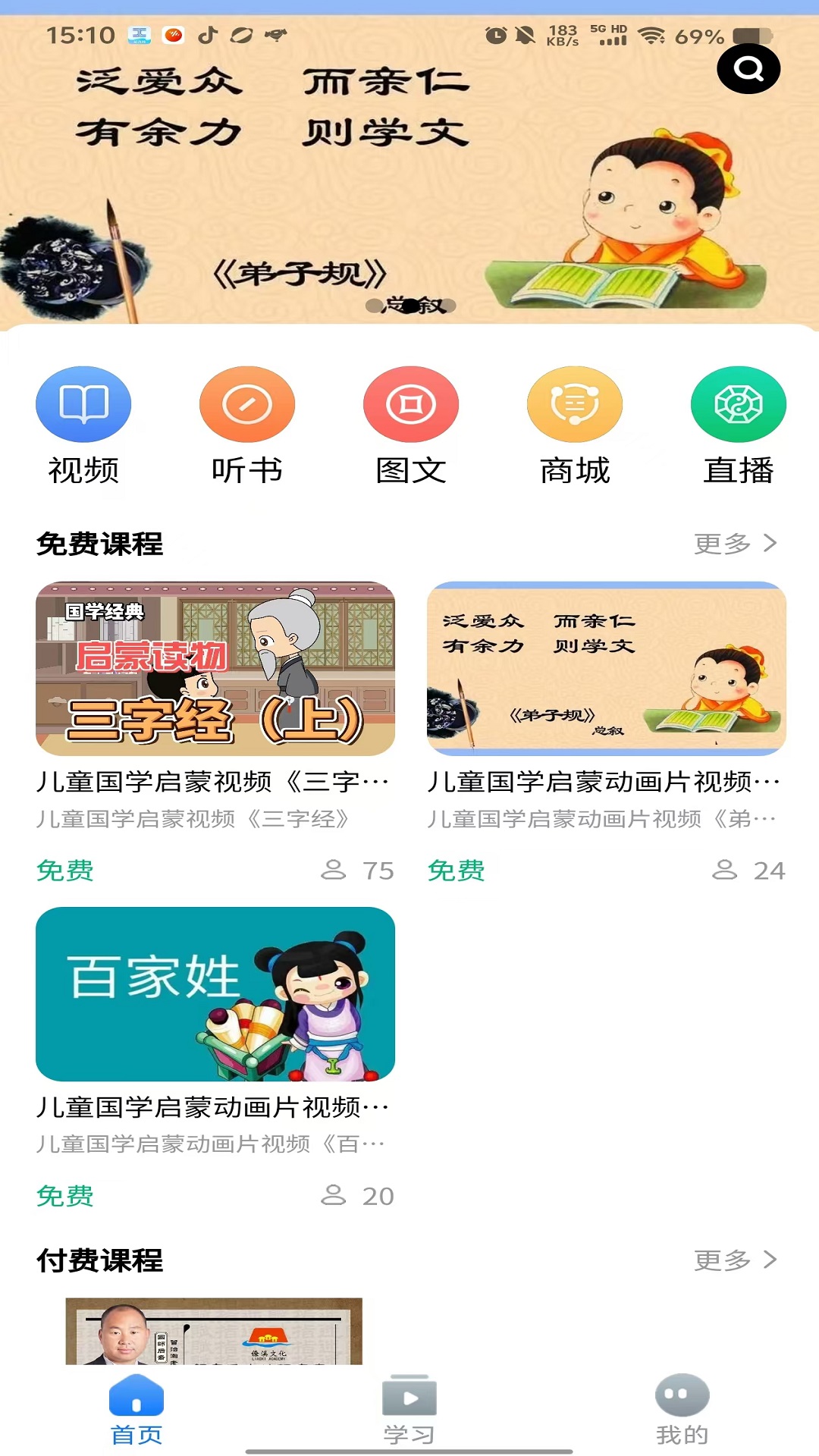Open the 学习 study tab icon
819x1456 pixels.
pyautogui.click(x=409, y=1402)
